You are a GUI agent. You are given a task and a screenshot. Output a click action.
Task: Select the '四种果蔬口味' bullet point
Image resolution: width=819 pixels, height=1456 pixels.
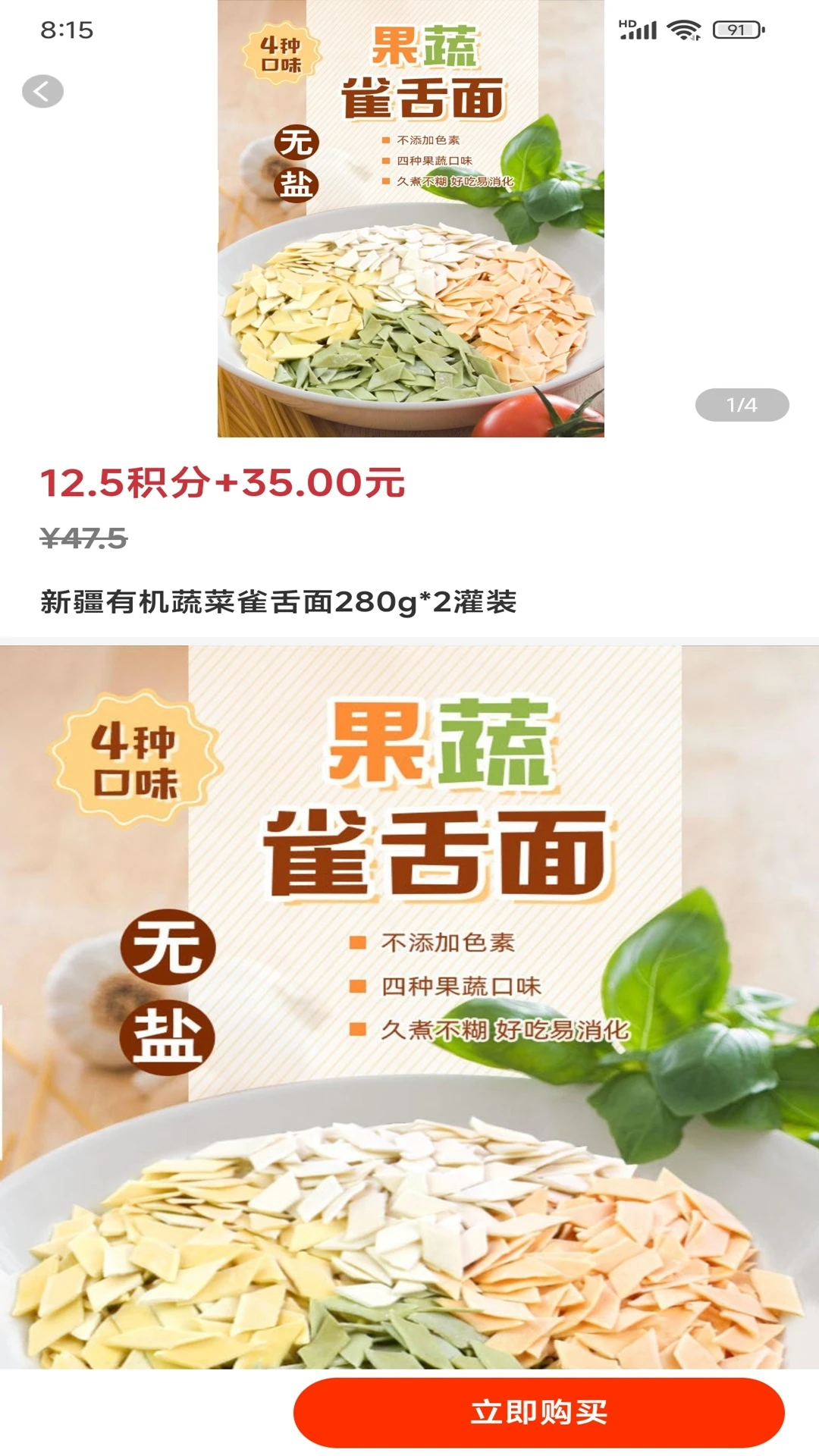point(461,987)
